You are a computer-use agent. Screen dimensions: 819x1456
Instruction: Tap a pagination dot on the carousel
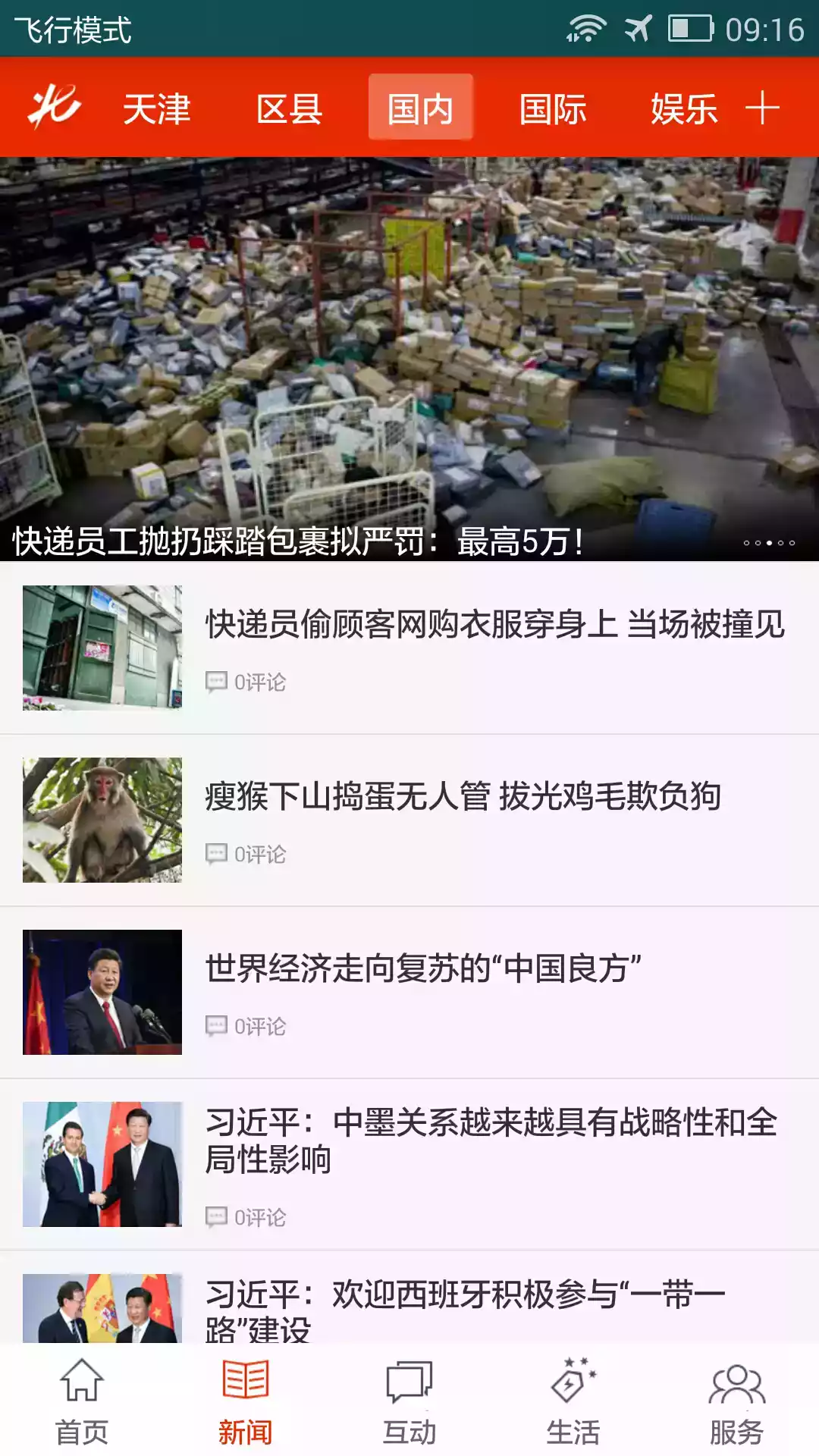click(768, 541)
